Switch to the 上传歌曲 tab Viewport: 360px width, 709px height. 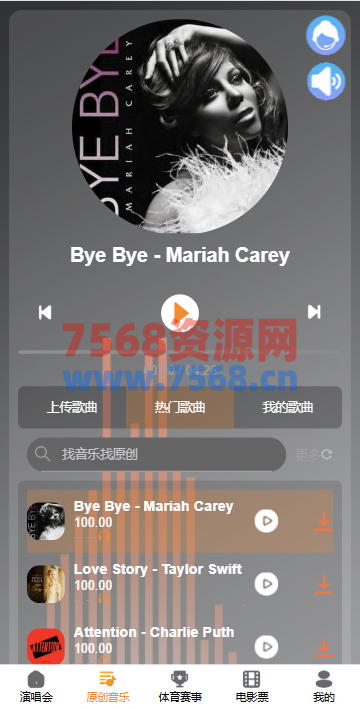point(72,407)
